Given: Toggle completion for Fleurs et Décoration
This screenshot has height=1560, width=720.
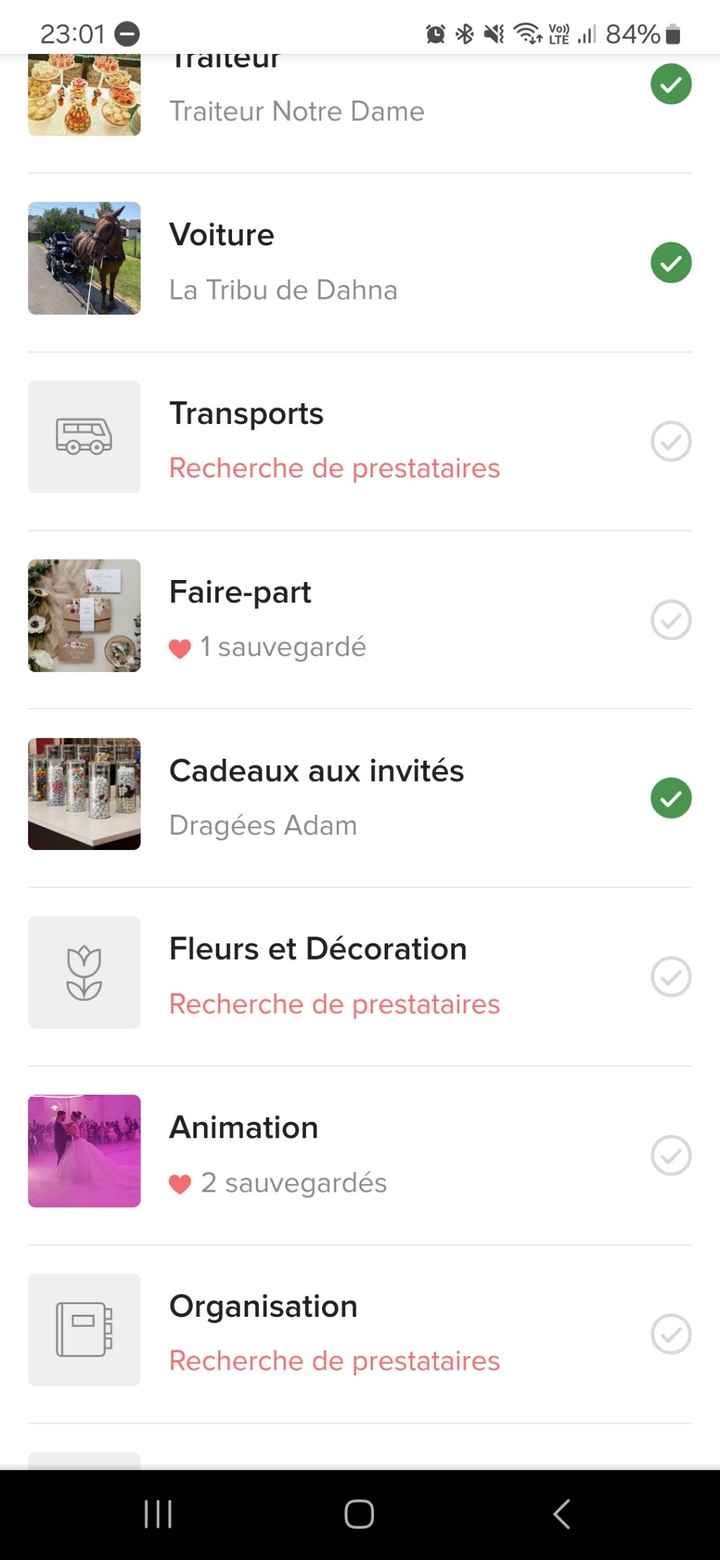Looking at the screenshot, I should pyautogui.click(x=671, y=977).
